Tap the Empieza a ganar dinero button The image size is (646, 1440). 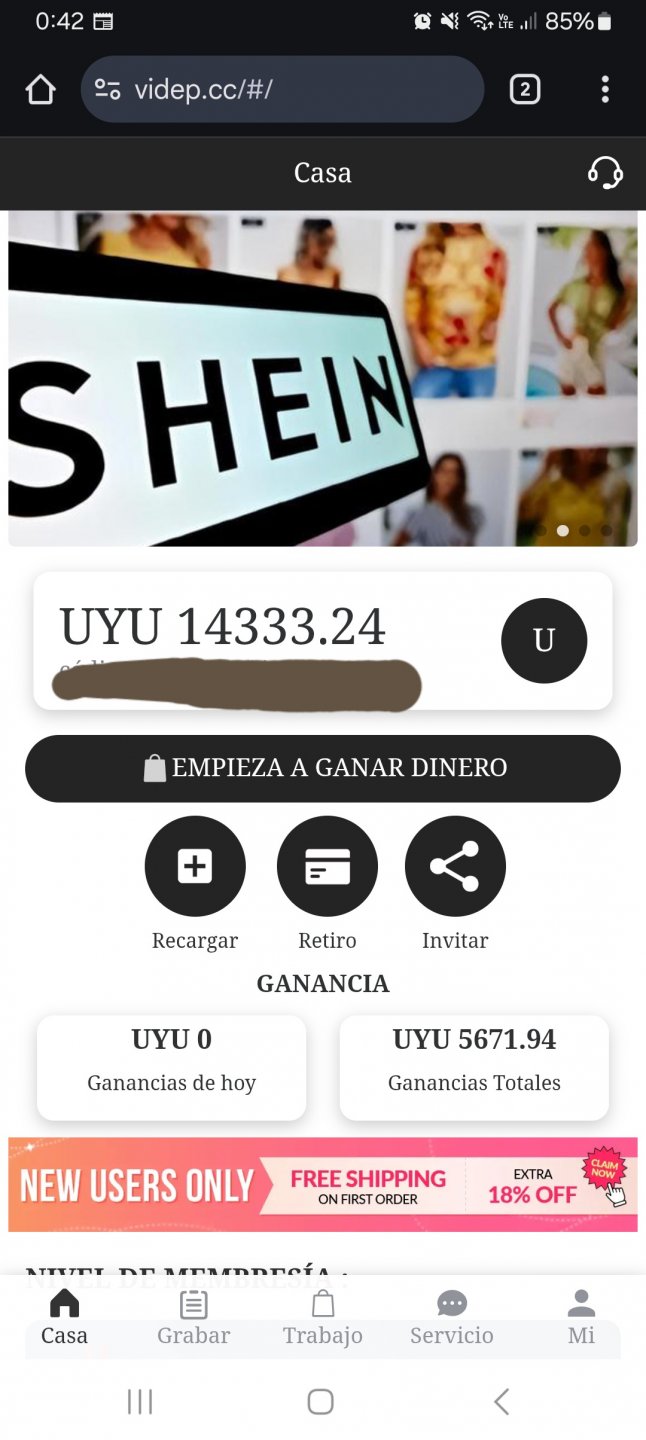point(323,768)
